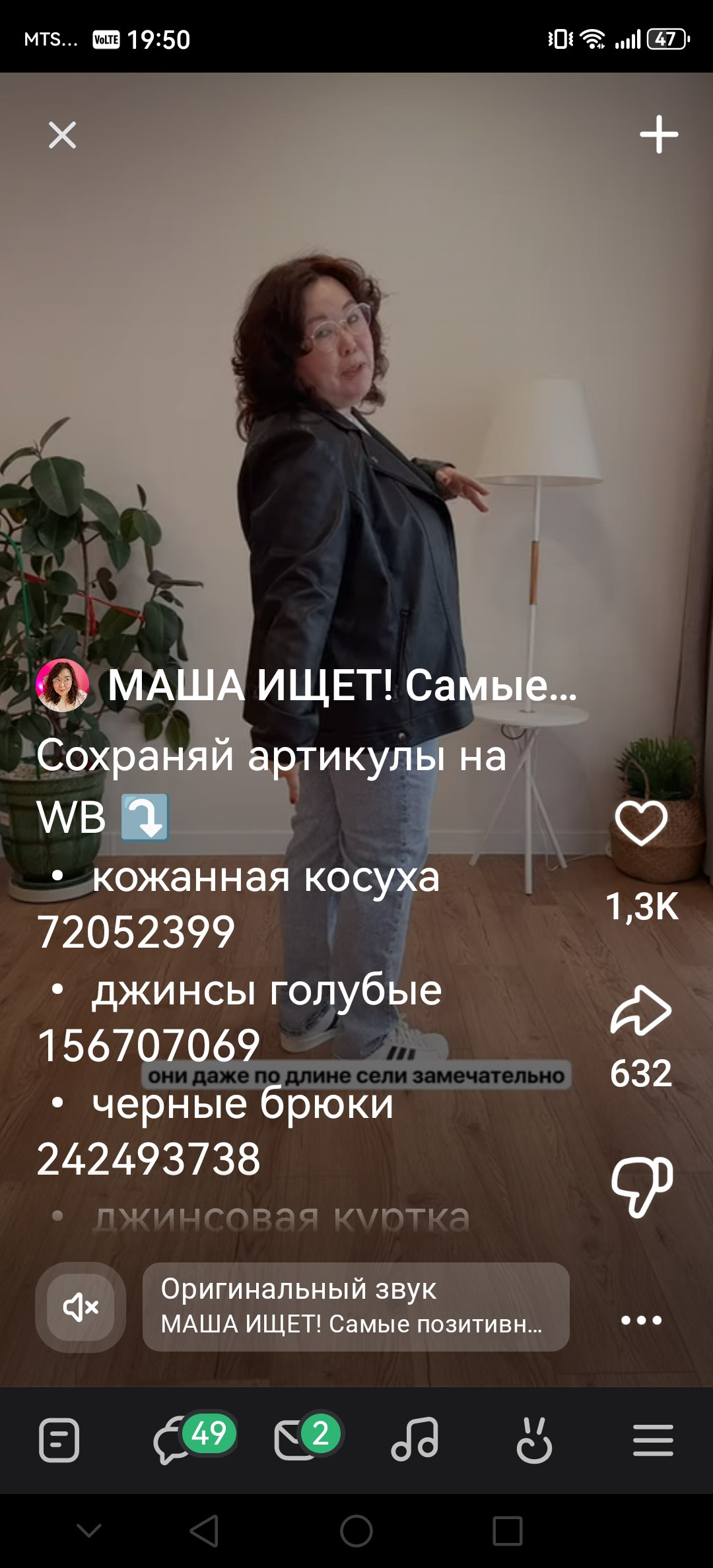This screenshot has width=713, height=1568.
Task: Tap the plus icon to create a clip
Action: point(659,135)
